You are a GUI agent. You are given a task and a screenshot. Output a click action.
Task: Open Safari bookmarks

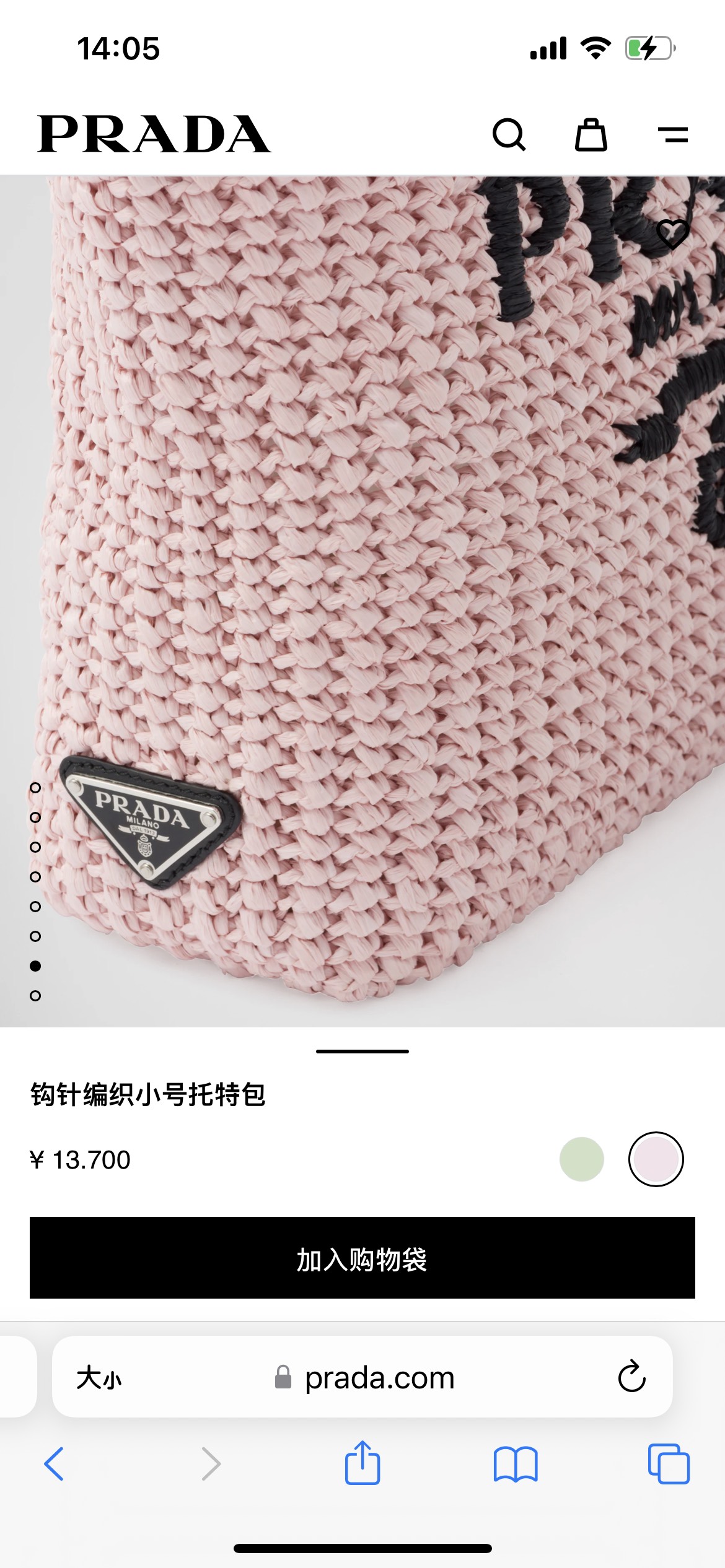point(516,1465)
